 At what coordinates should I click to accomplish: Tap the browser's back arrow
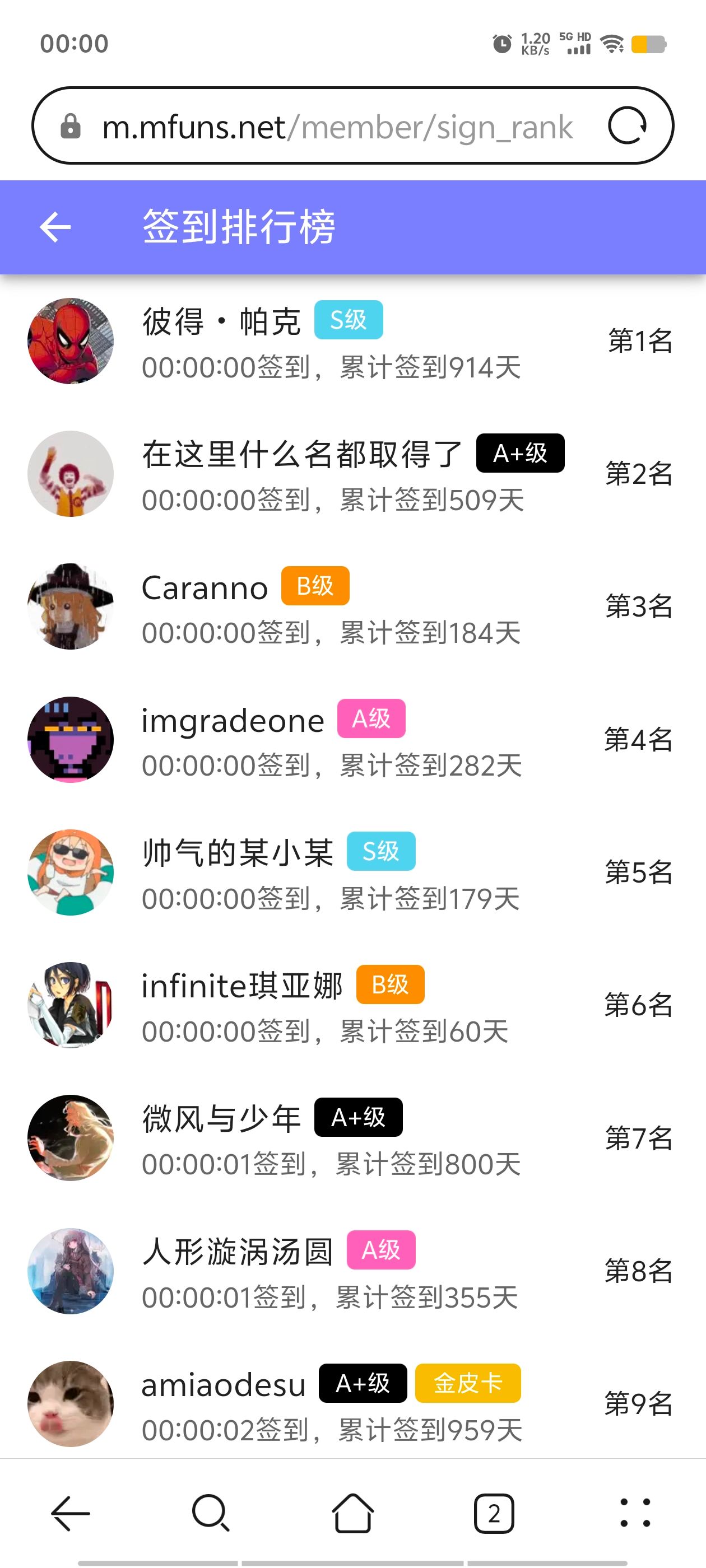click(x=71, y=1513)
